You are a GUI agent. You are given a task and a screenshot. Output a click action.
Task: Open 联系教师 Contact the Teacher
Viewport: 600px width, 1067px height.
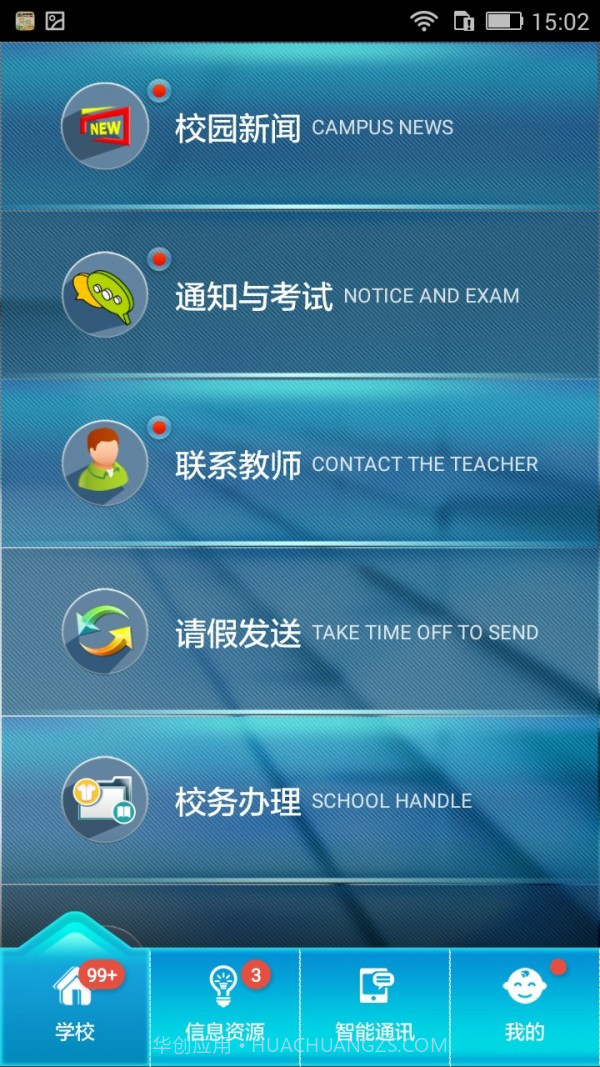point(300,464)
